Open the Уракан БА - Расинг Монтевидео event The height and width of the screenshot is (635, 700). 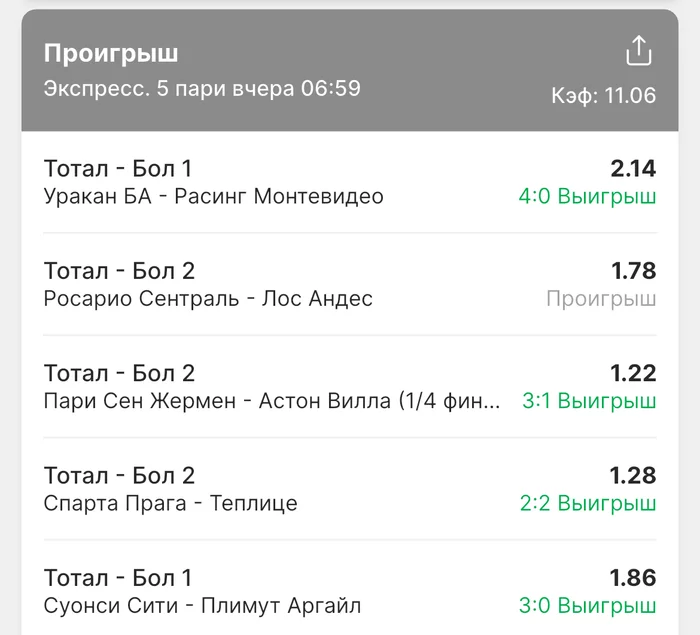click(x=214, y=197)
